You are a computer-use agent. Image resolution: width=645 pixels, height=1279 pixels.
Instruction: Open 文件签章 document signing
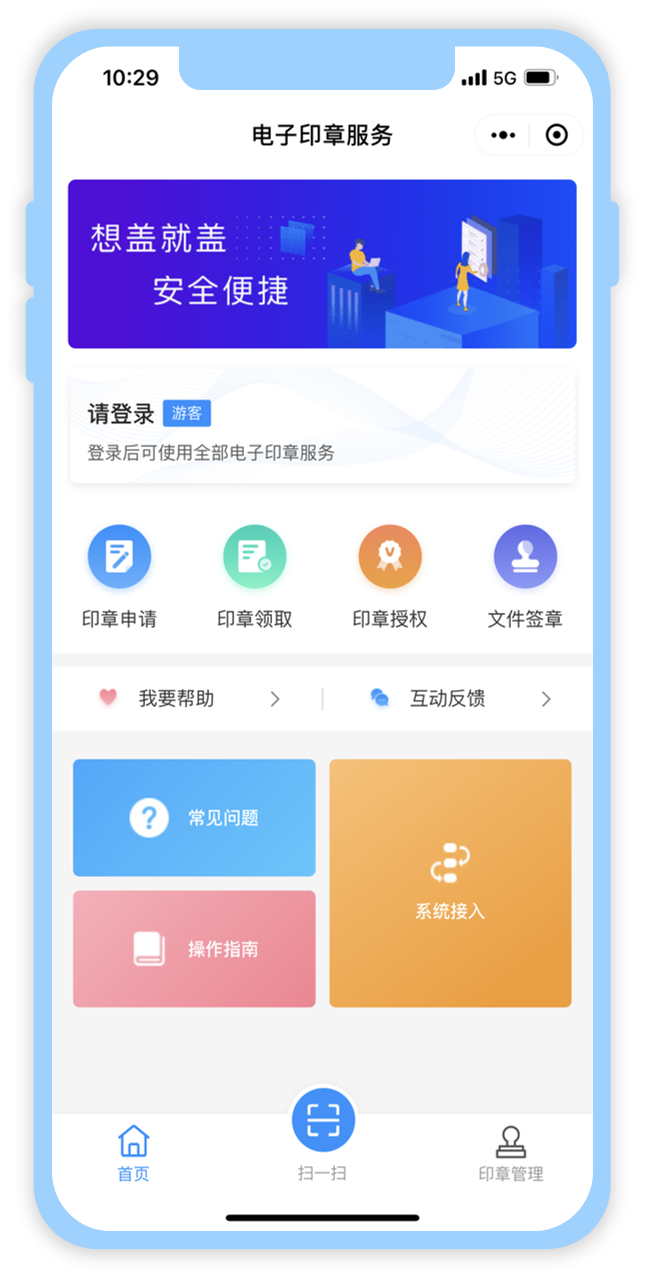coord(525,576)
